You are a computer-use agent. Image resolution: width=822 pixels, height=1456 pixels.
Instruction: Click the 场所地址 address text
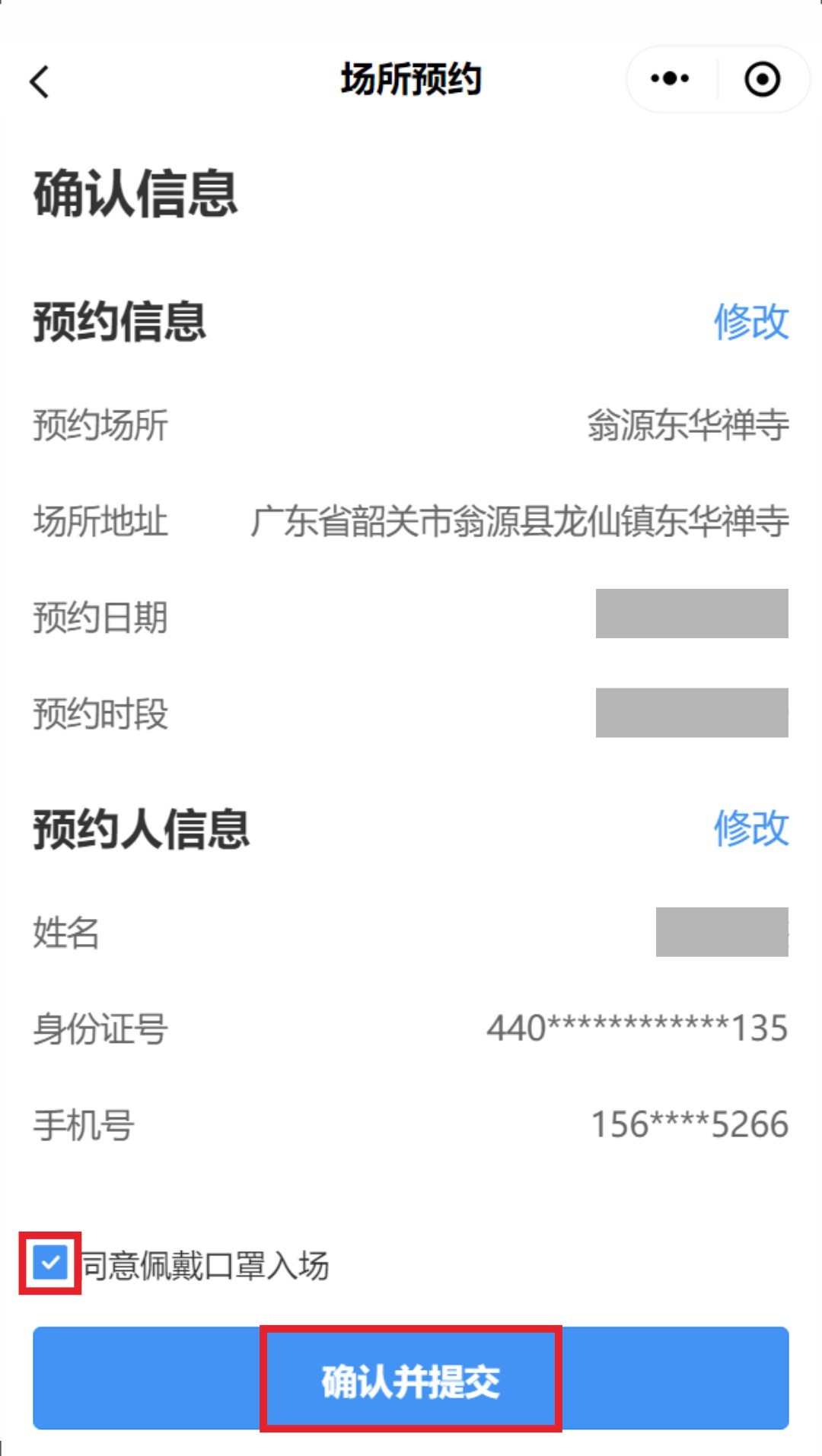click(520, 522)
